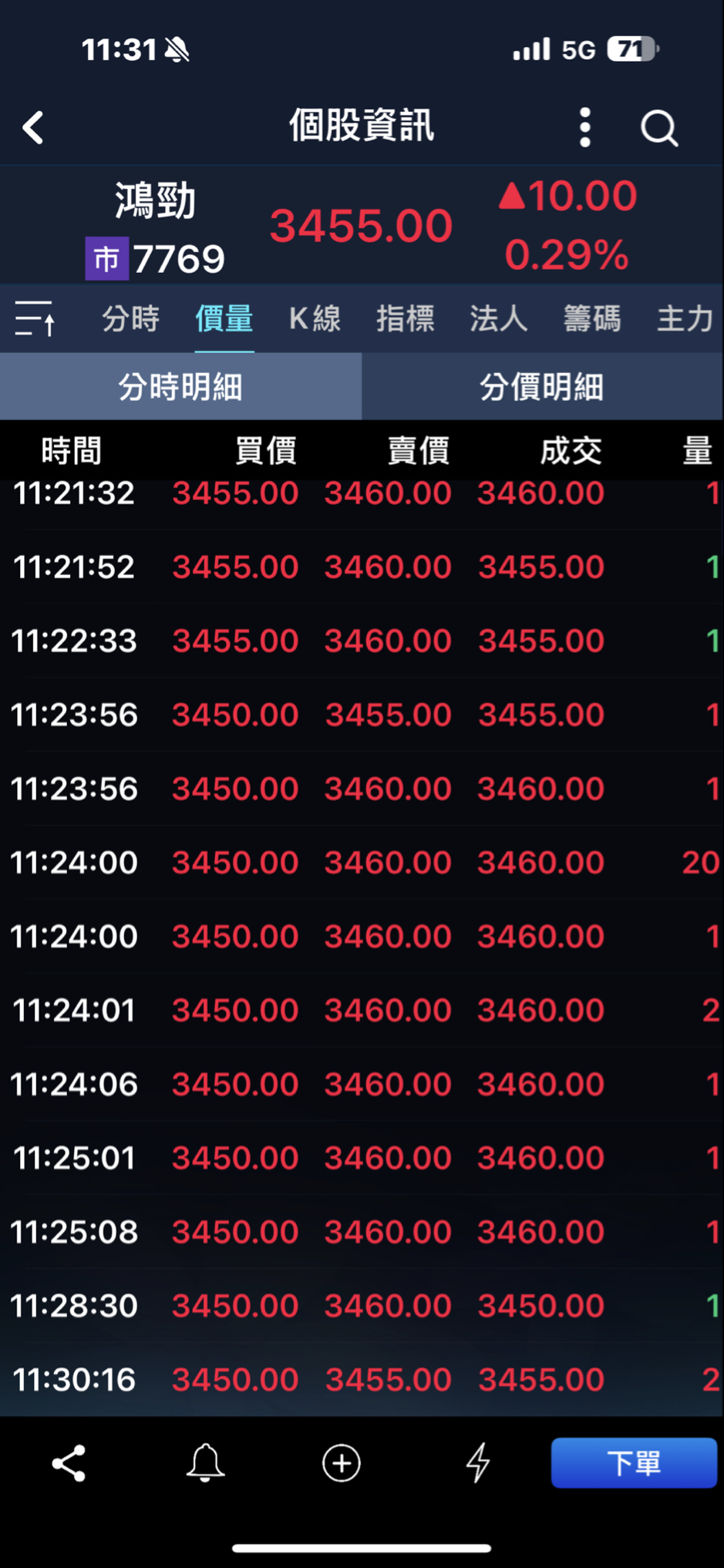Viewport: 724px width, 1568px height.
Task: Switch to the 主力 tab
Action: (x=684, y=318)
